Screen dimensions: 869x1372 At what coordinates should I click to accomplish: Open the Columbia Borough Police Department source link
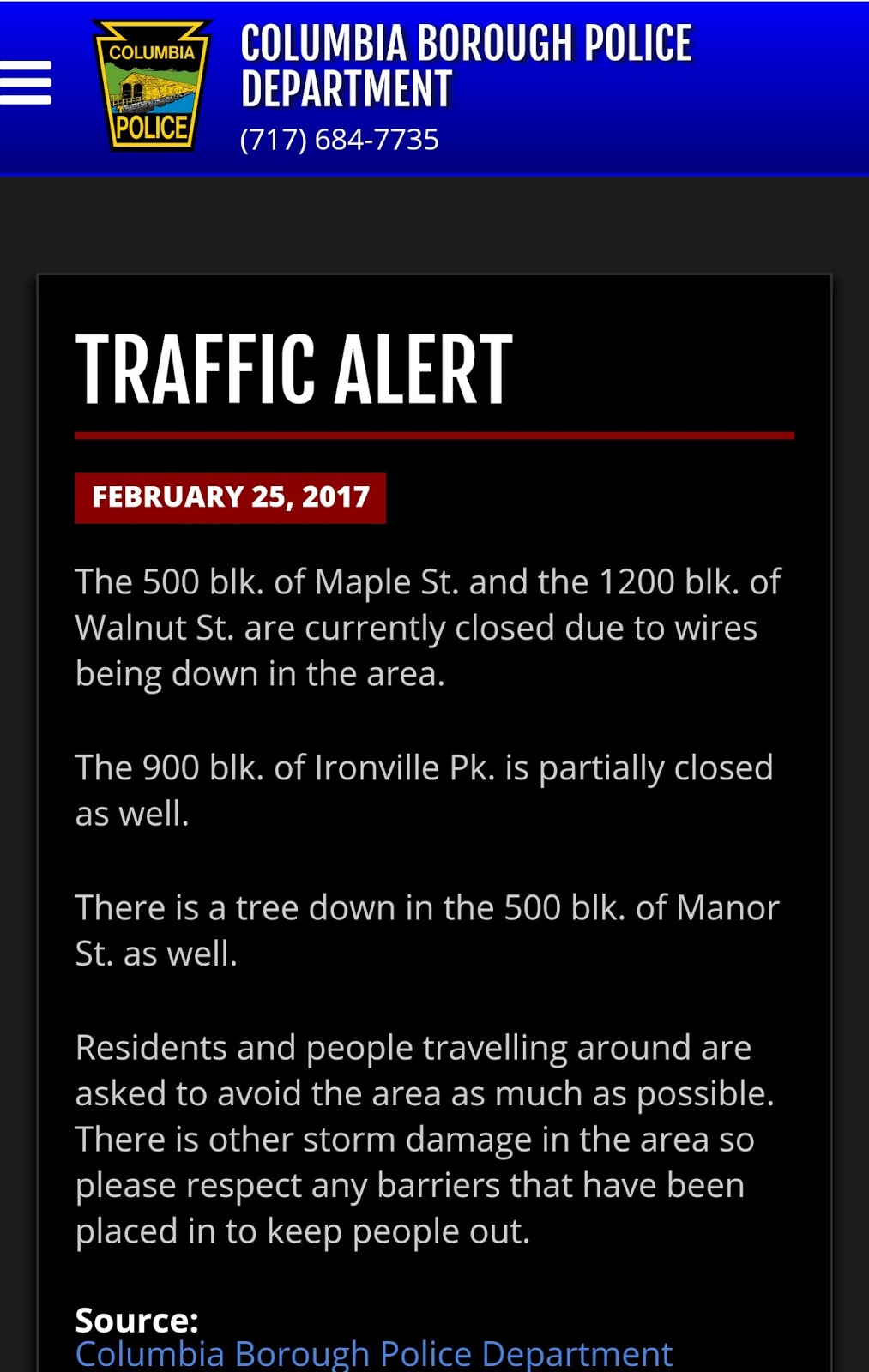click(x=373, y=1354)
